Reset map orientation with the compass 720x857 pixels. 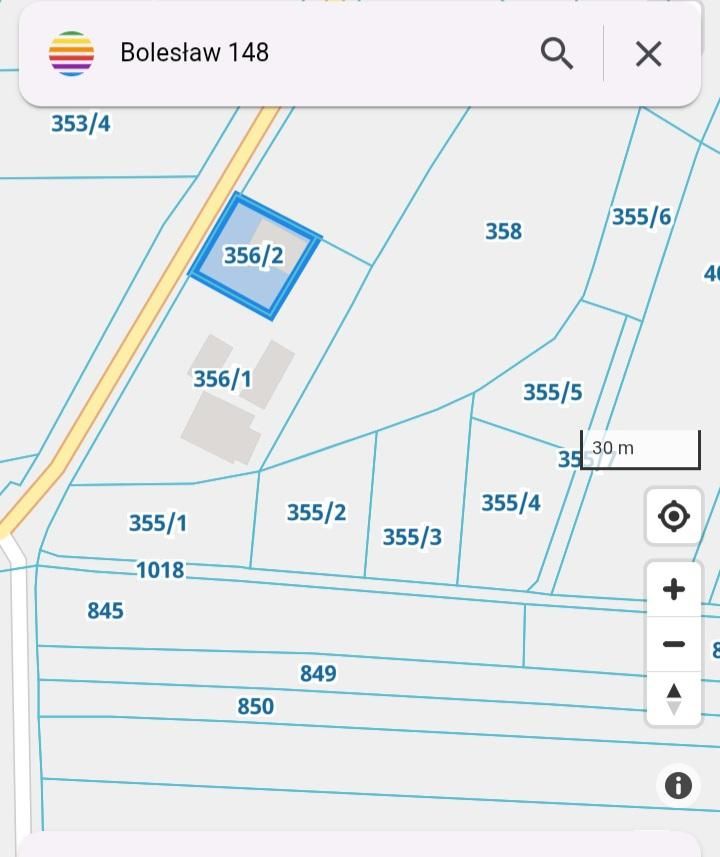click(674, 698)
